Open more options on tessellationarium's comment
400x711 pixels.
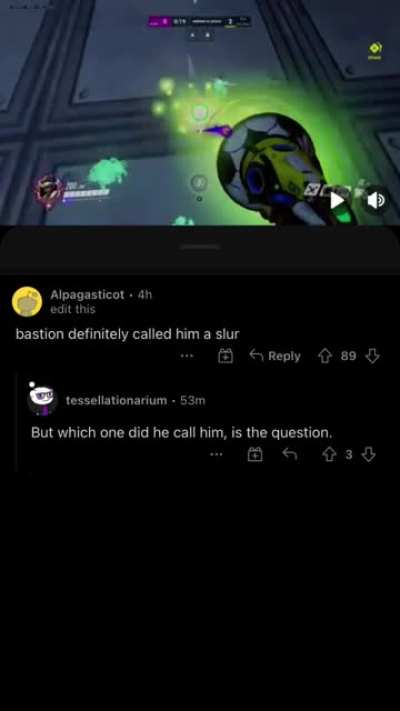coord(217,454)
